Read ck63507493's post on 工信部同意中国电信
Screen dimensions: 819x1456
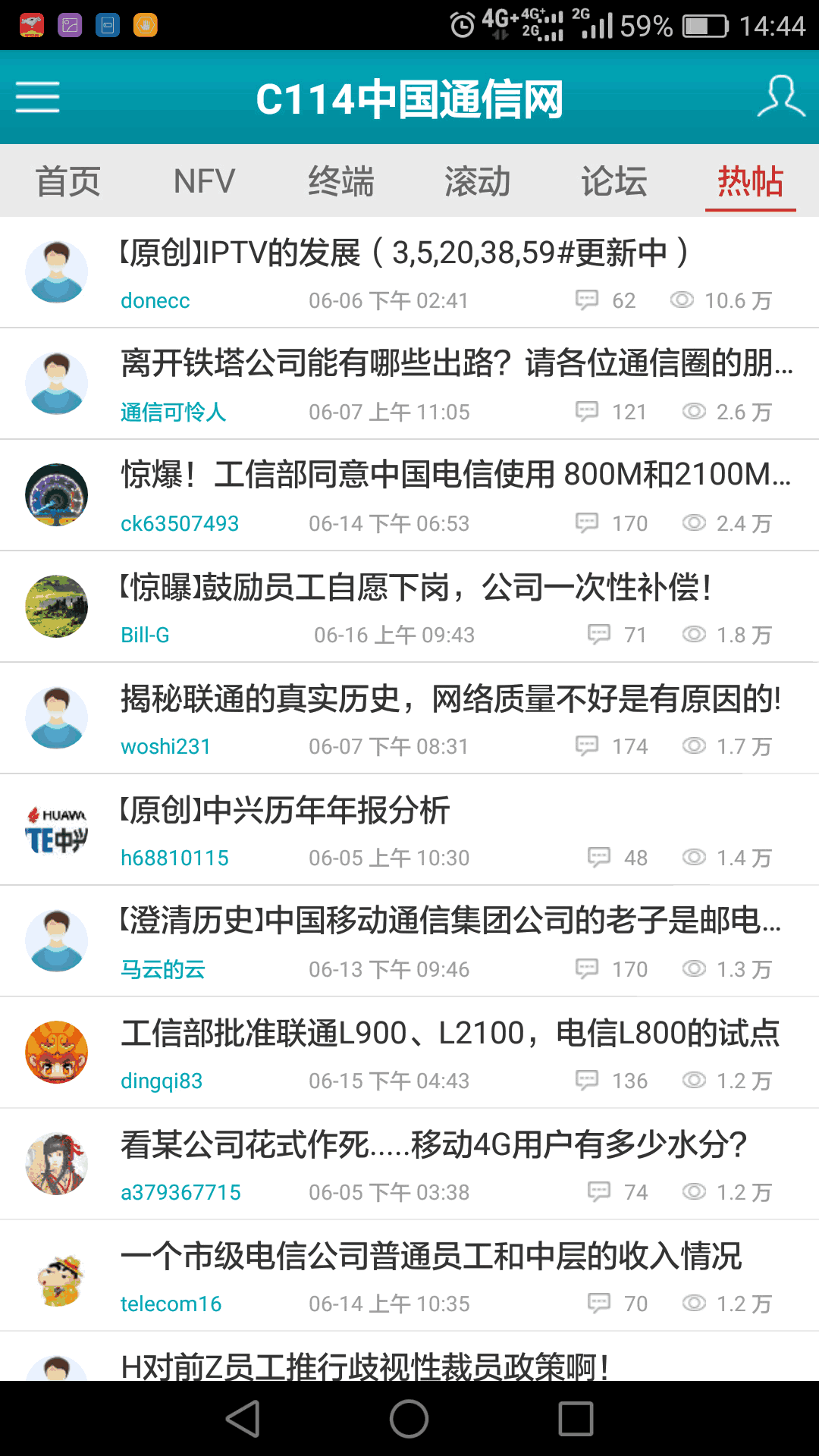point(455,475)
